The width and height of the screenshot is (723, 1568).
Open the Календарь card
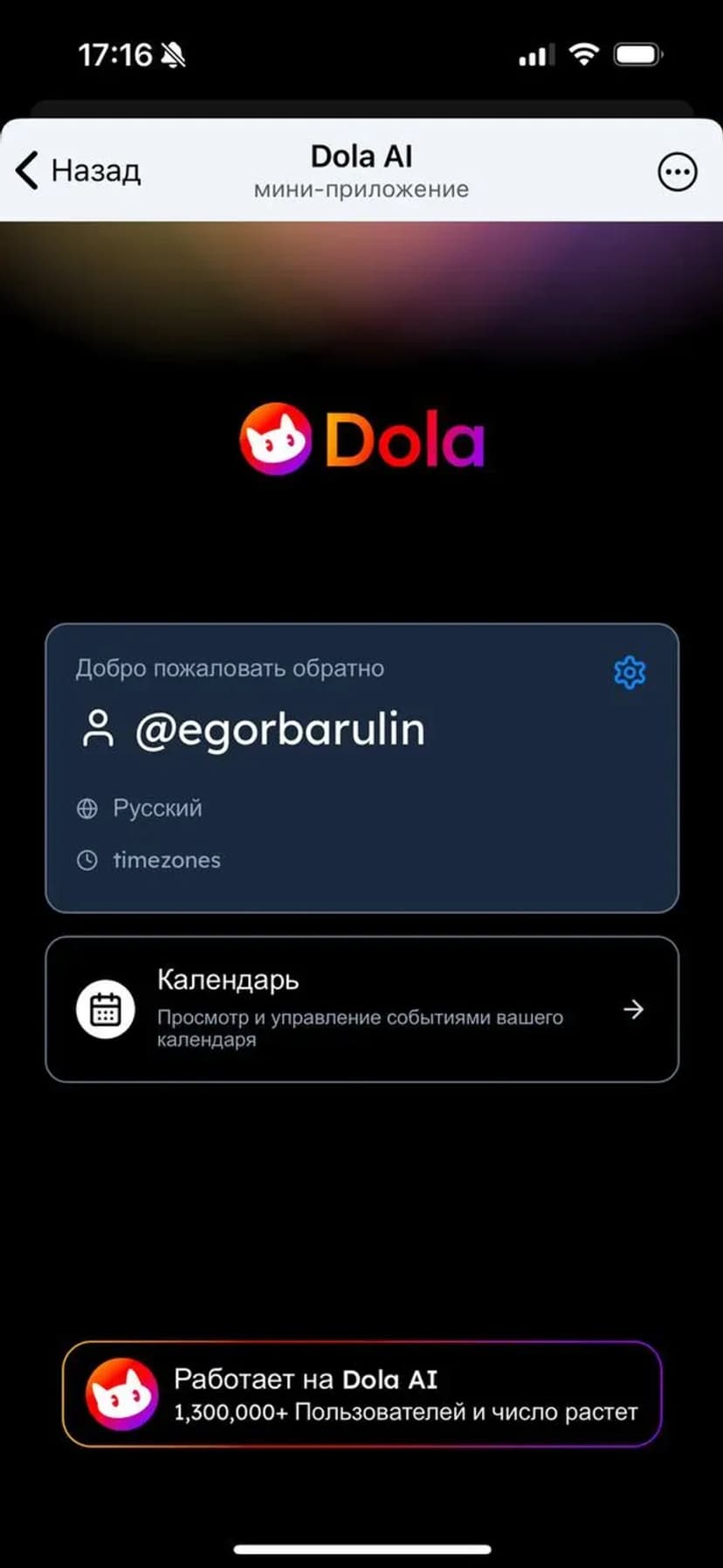pyautogui.click(x=361, y=1009)
